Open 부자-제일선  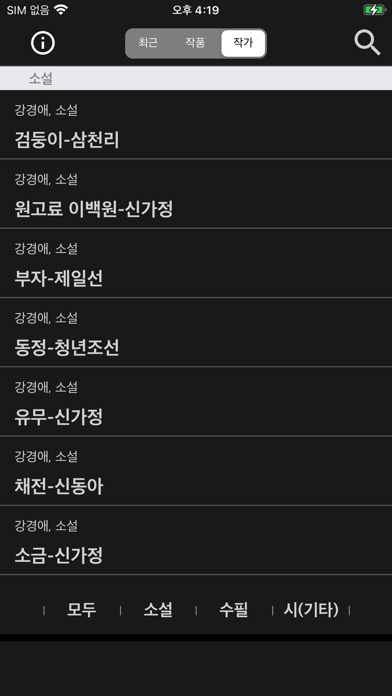196,263
